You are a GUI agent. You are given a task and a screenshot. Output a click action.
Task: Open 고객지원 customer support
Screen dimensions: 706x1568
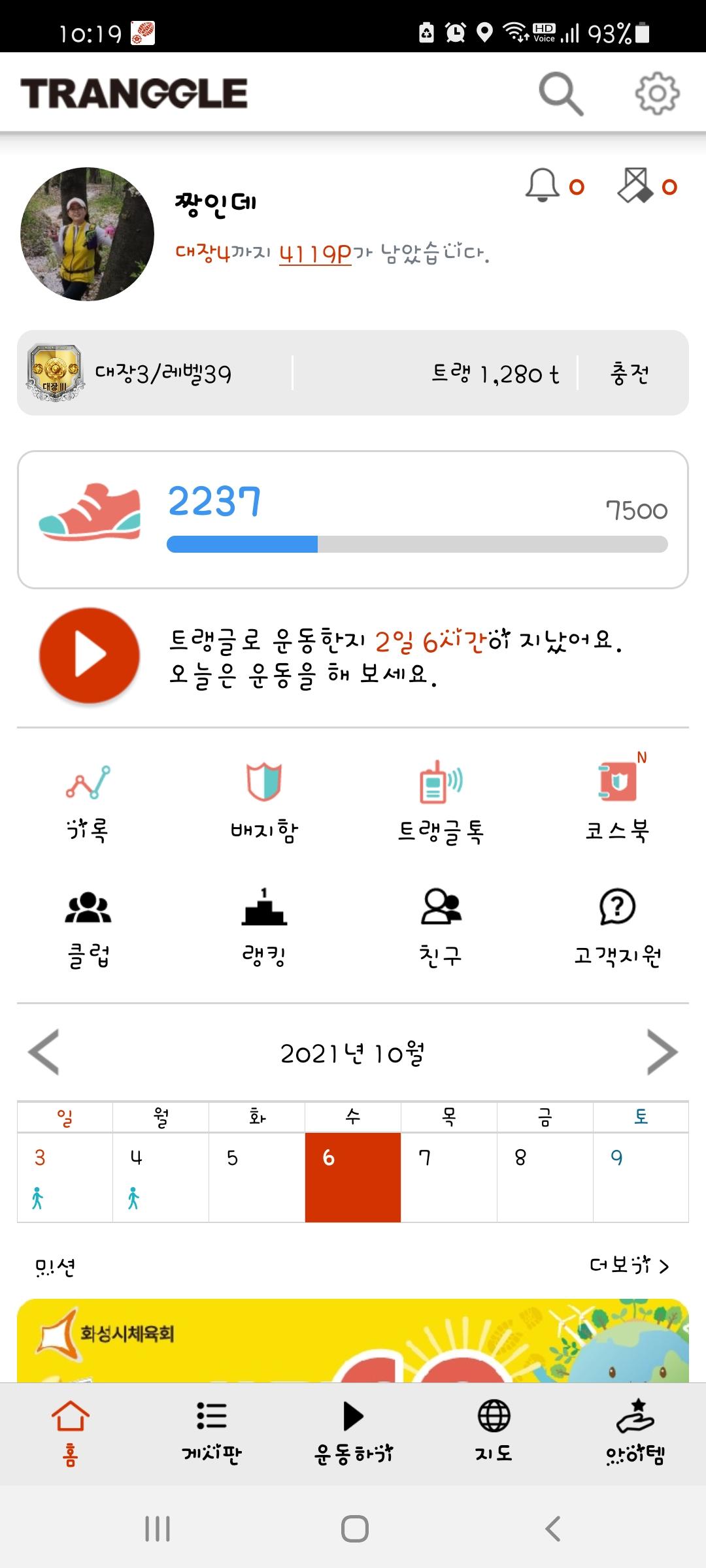coord(617,926)
